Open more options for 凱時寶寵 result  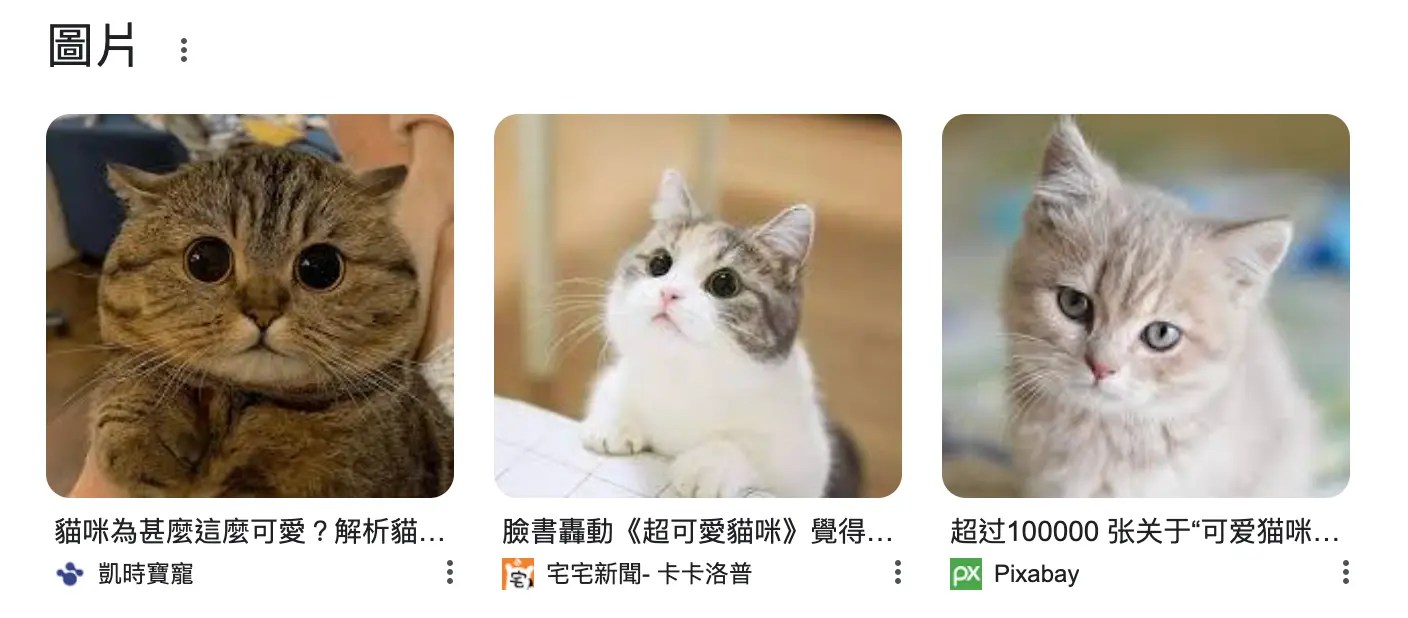tap(450, 573)
